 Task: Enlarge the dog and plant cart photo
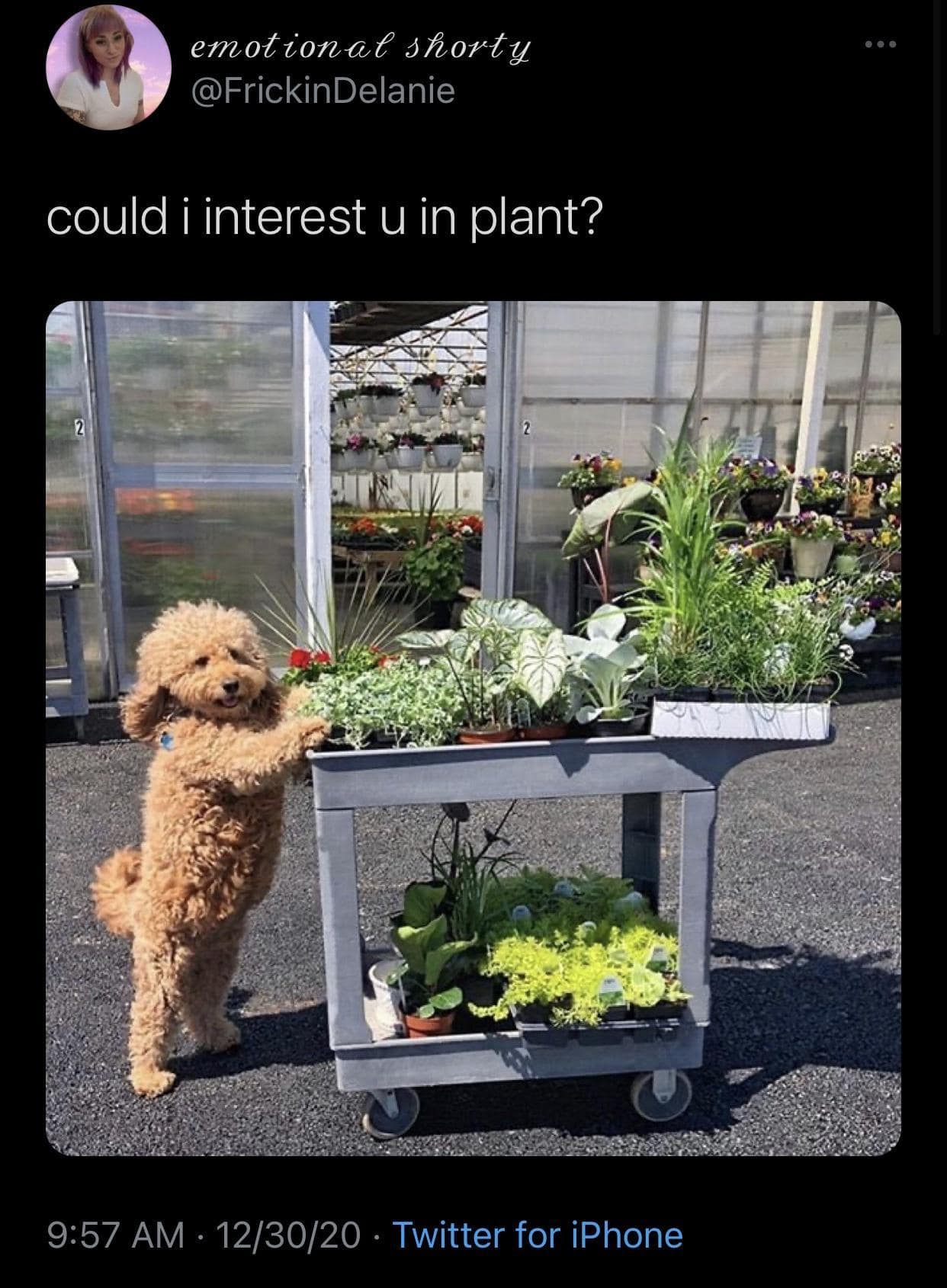pos(473,728)
